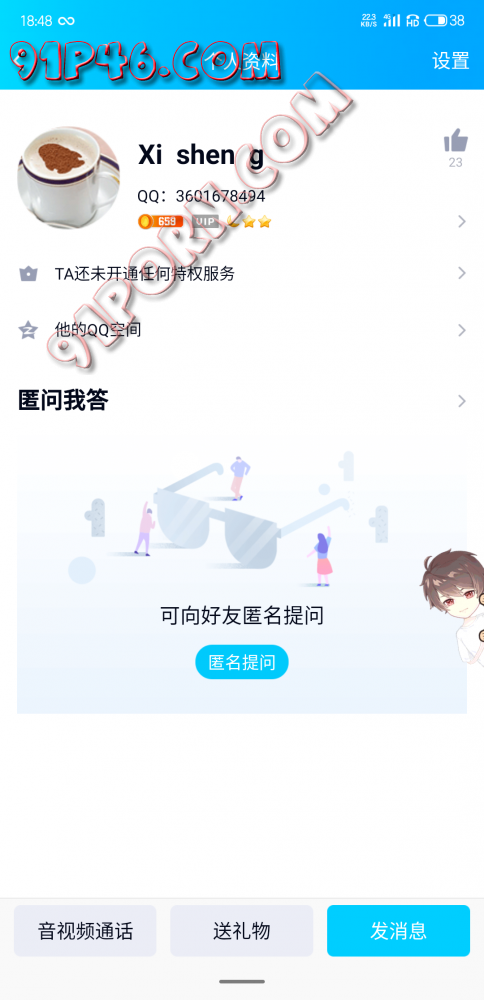The width and height of the screenshot is (484, 1000).
Task: Expand the 匿问我答 section
Action: 242,401
